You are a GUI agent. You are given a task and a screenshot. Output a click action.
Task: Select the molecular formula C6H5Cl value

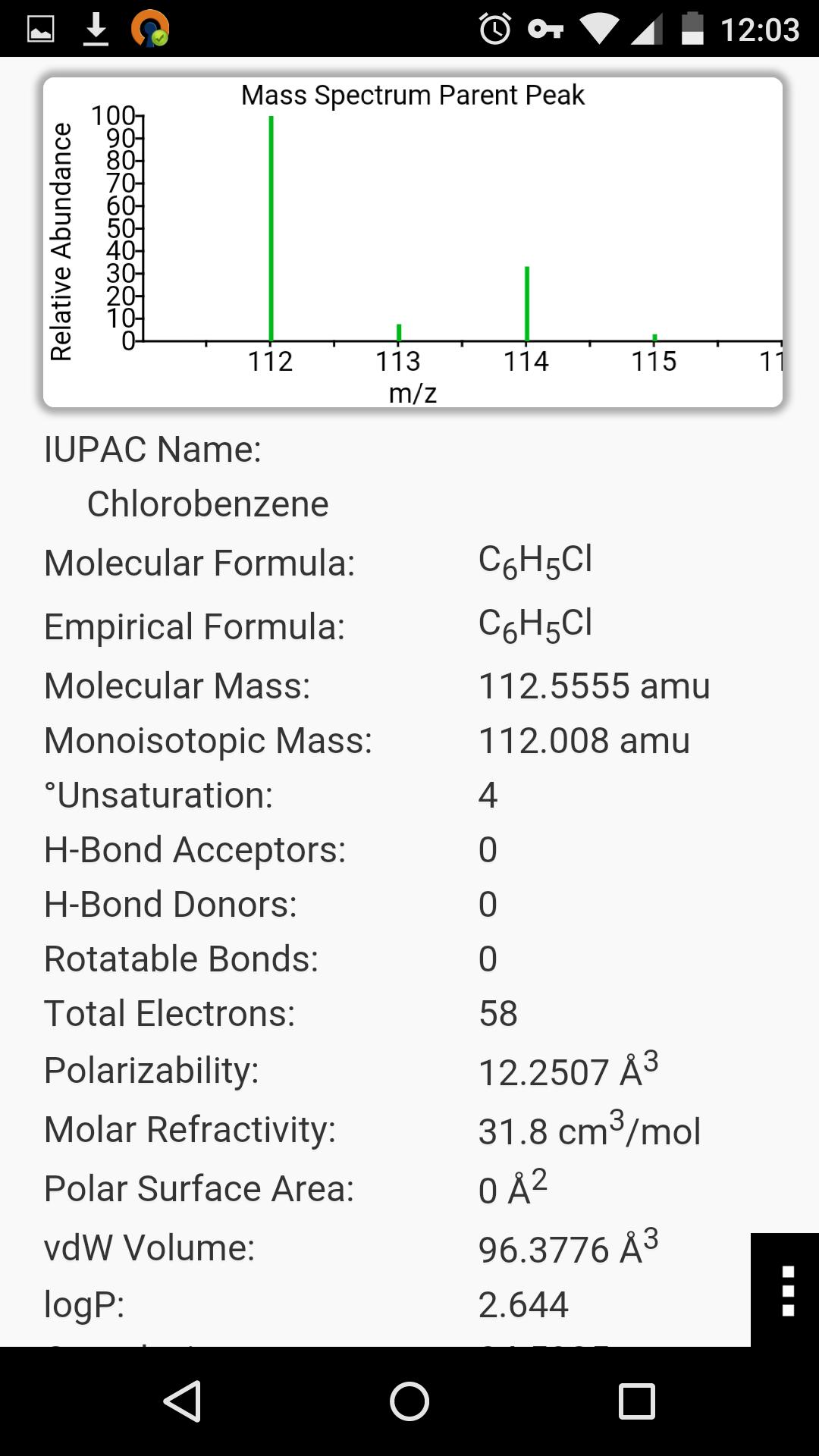pos(535,561)
